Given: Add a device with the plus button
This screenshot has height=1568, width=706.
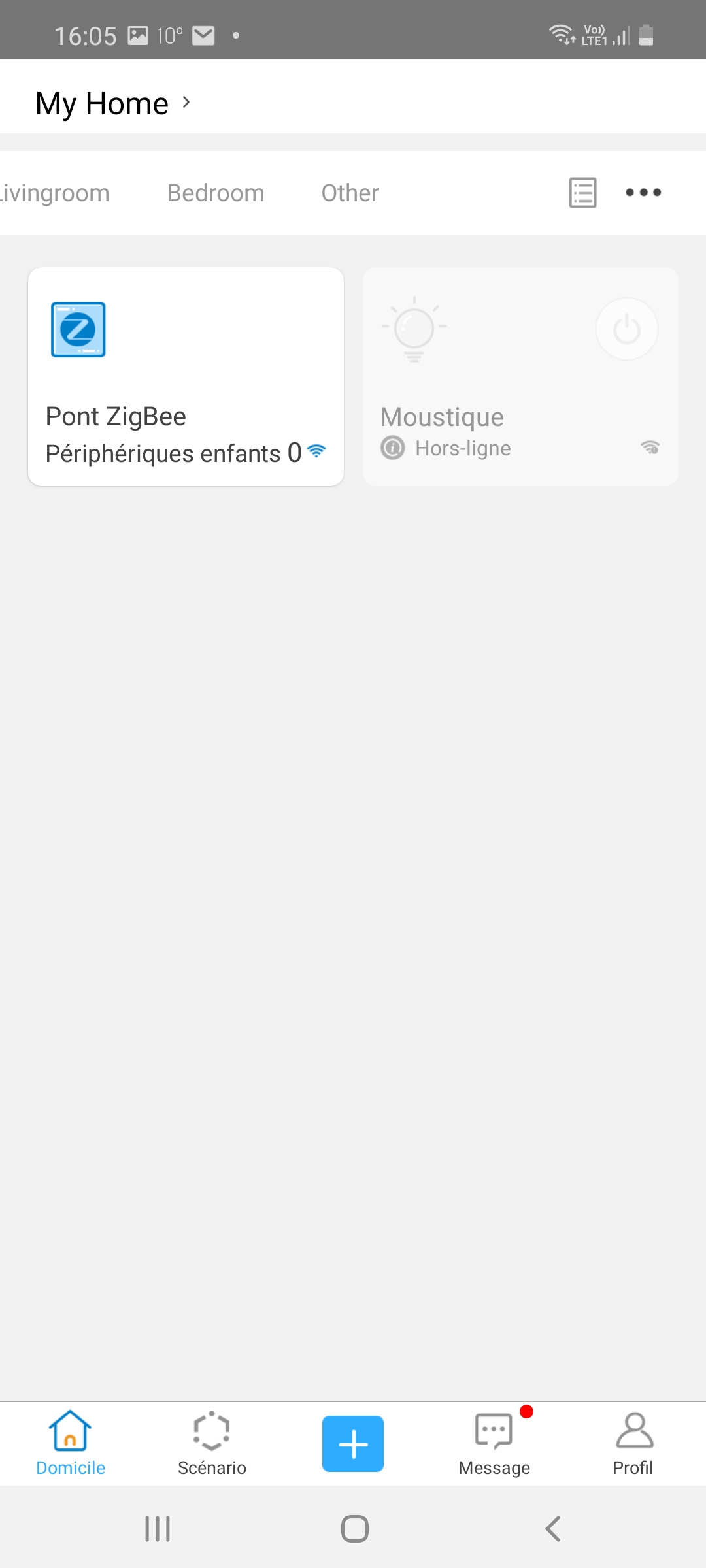Looking at the screenshot, I should point(353,1444).
